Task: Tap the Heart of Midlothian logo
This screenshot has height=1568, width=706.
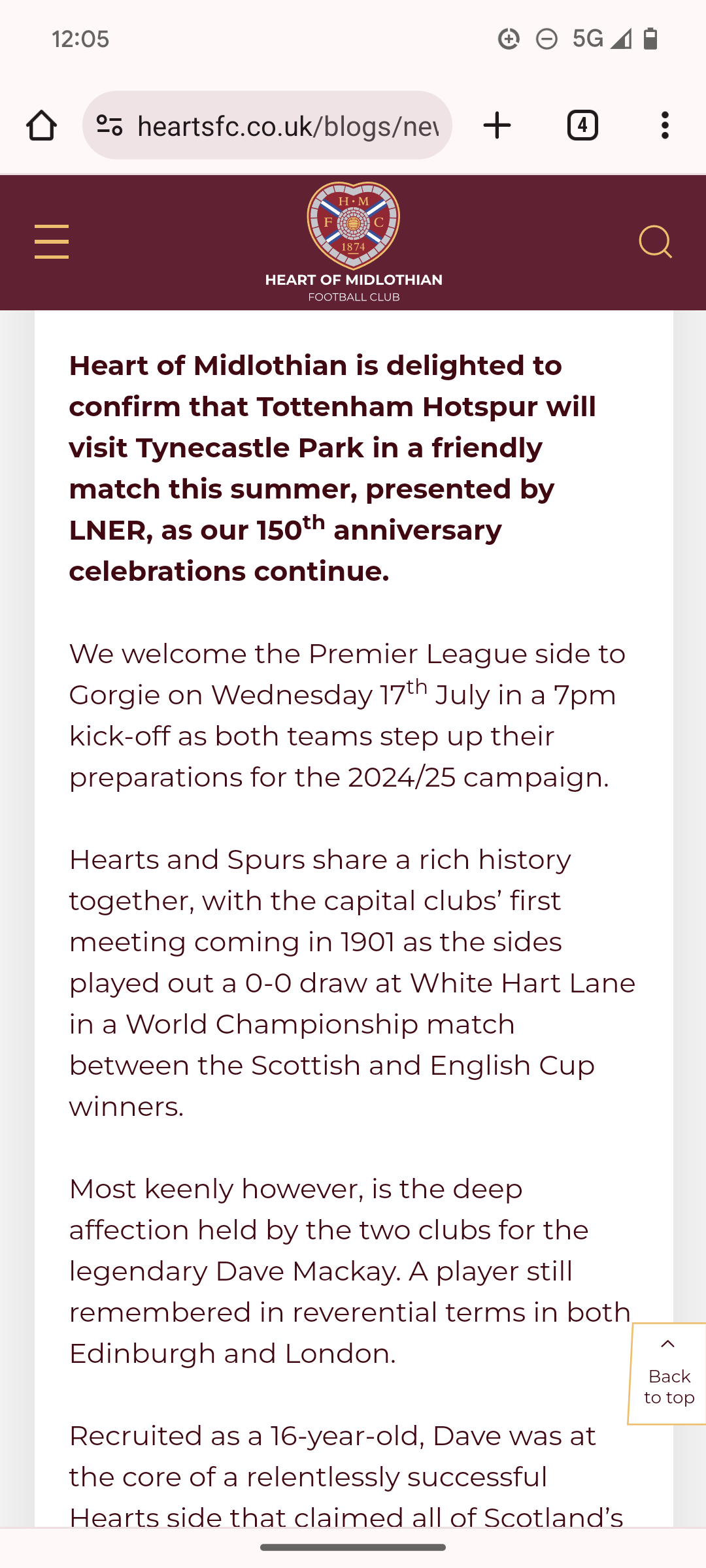Action: click(x=354, y=242)
